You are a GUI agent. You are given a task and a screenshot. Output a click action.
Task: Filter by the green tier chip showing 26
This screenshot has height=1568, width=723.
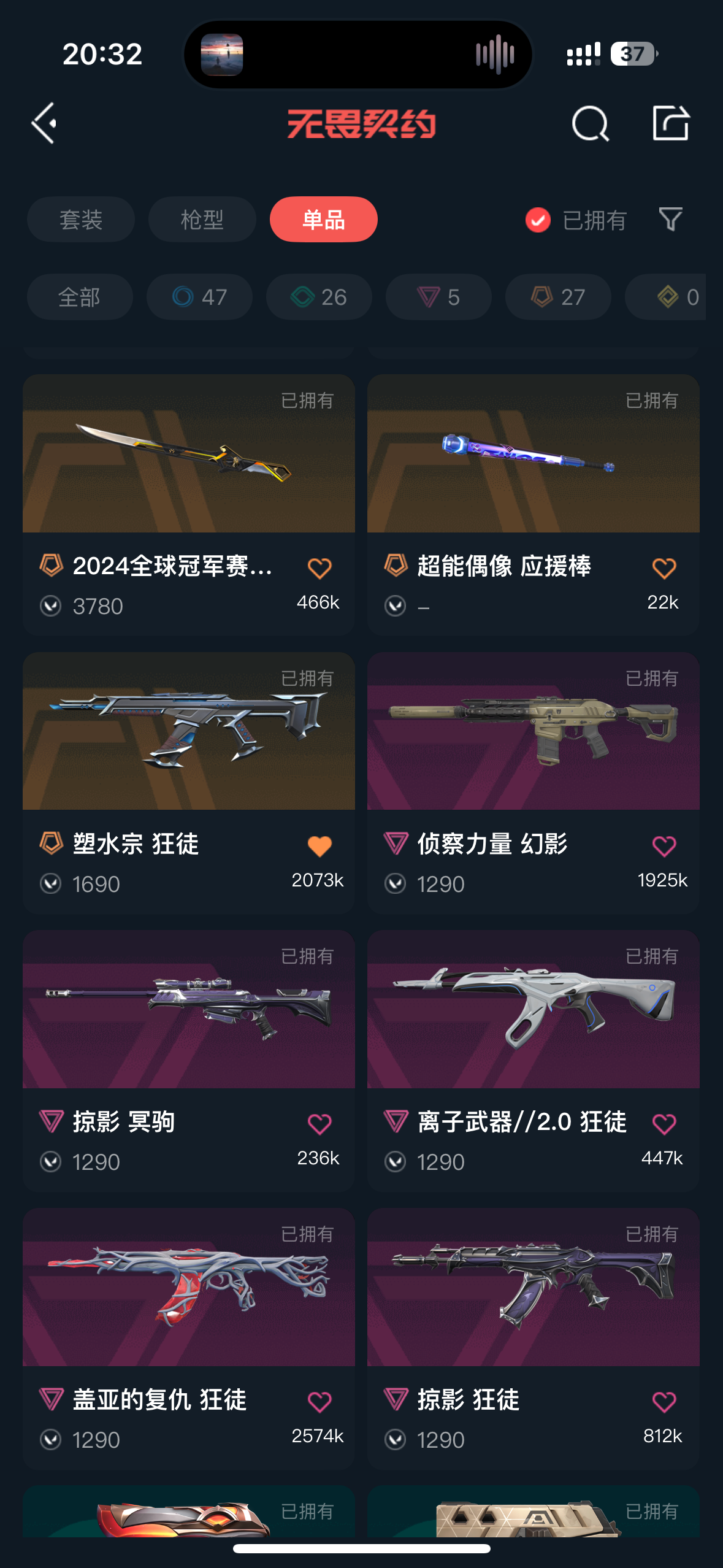(319, 298)
